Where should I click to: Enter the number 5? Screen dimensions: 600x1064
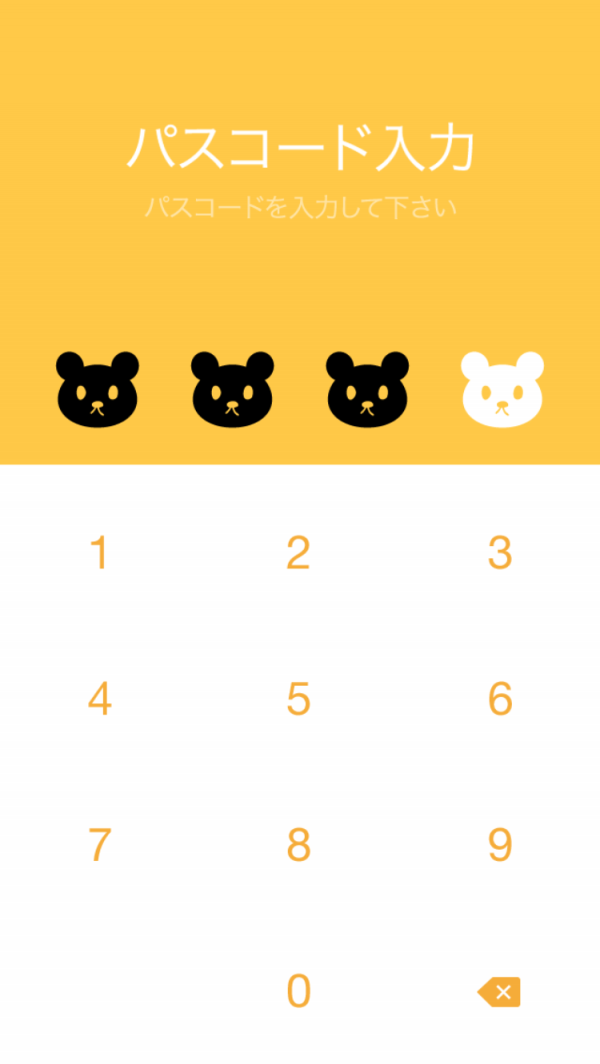(298, 699)
